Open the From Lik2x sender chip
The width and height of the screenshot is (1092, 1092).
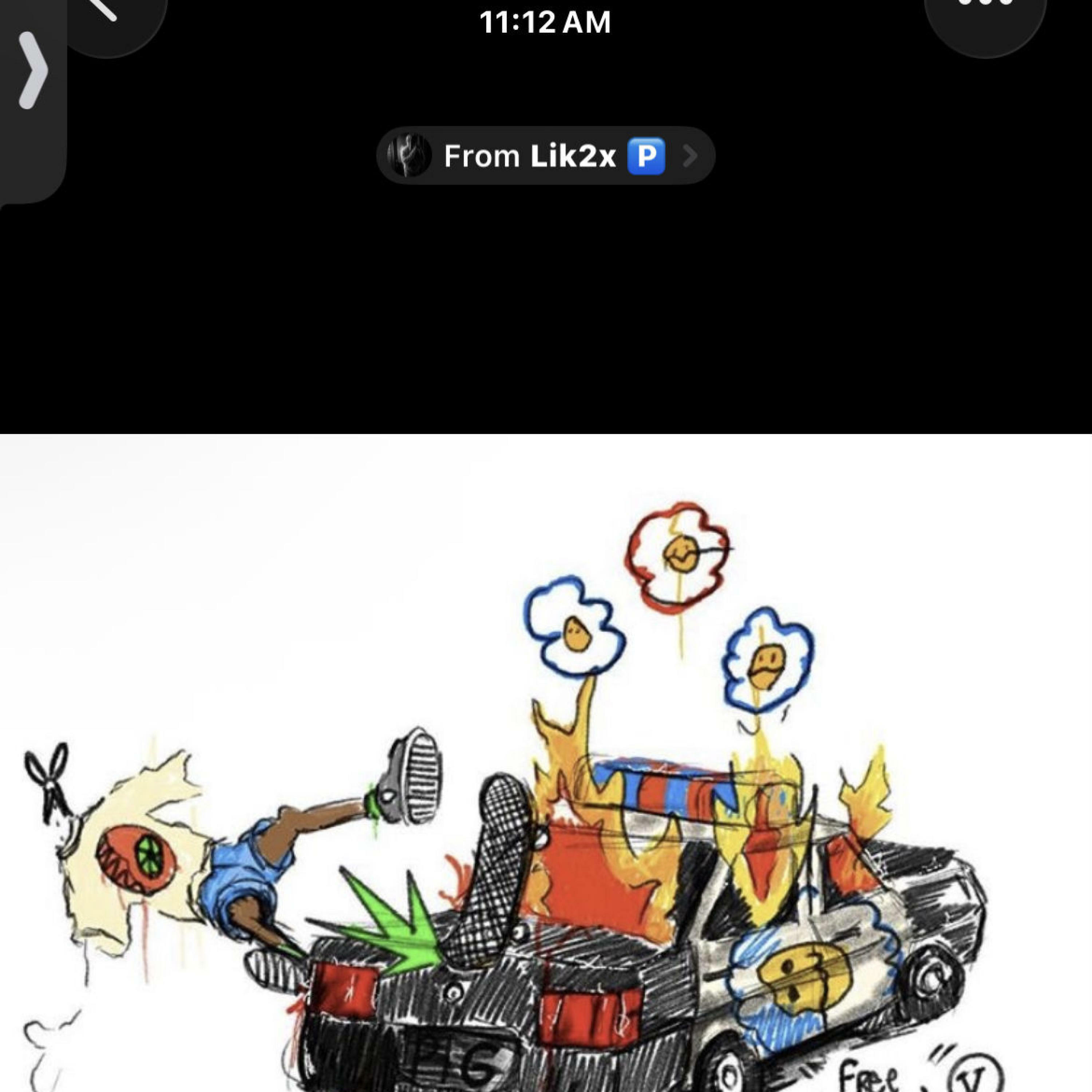click(x=545, y=155)
